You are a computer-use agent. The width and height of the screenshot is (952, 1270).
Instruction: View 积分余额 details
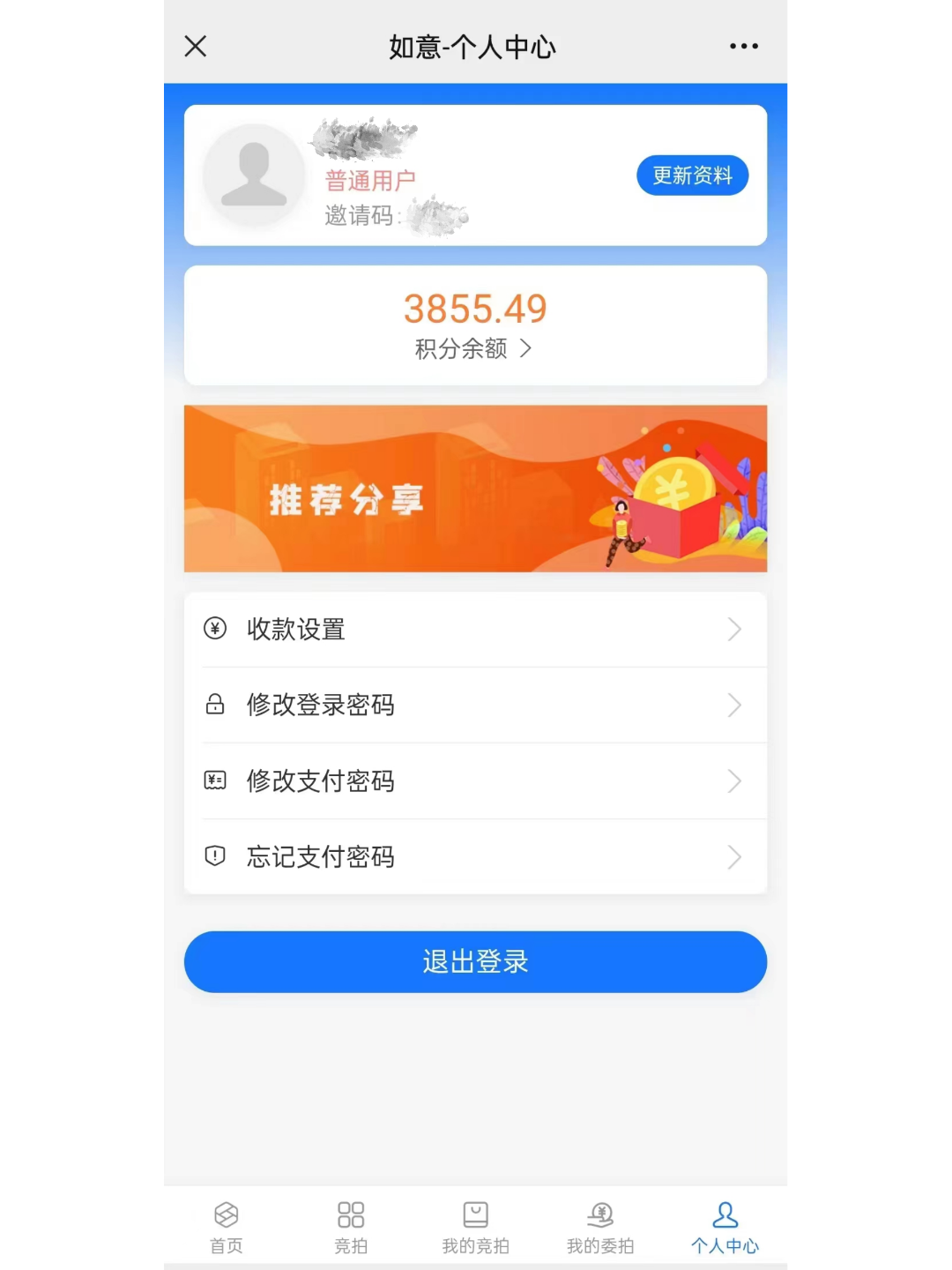pyautogui.click(x=474, y=348)
